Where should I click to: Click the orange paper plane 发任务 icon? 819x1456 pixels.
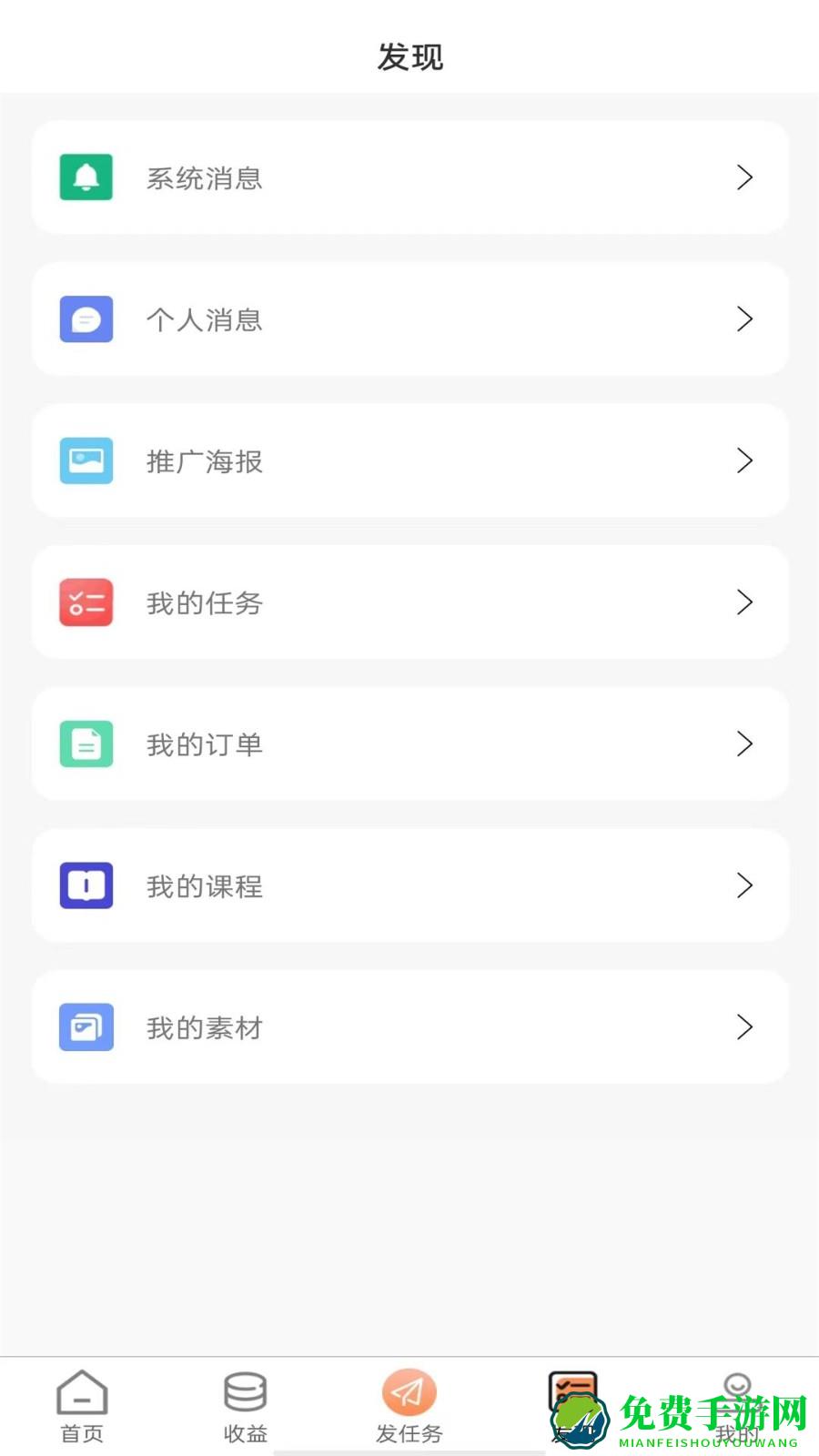(409, 1392)
